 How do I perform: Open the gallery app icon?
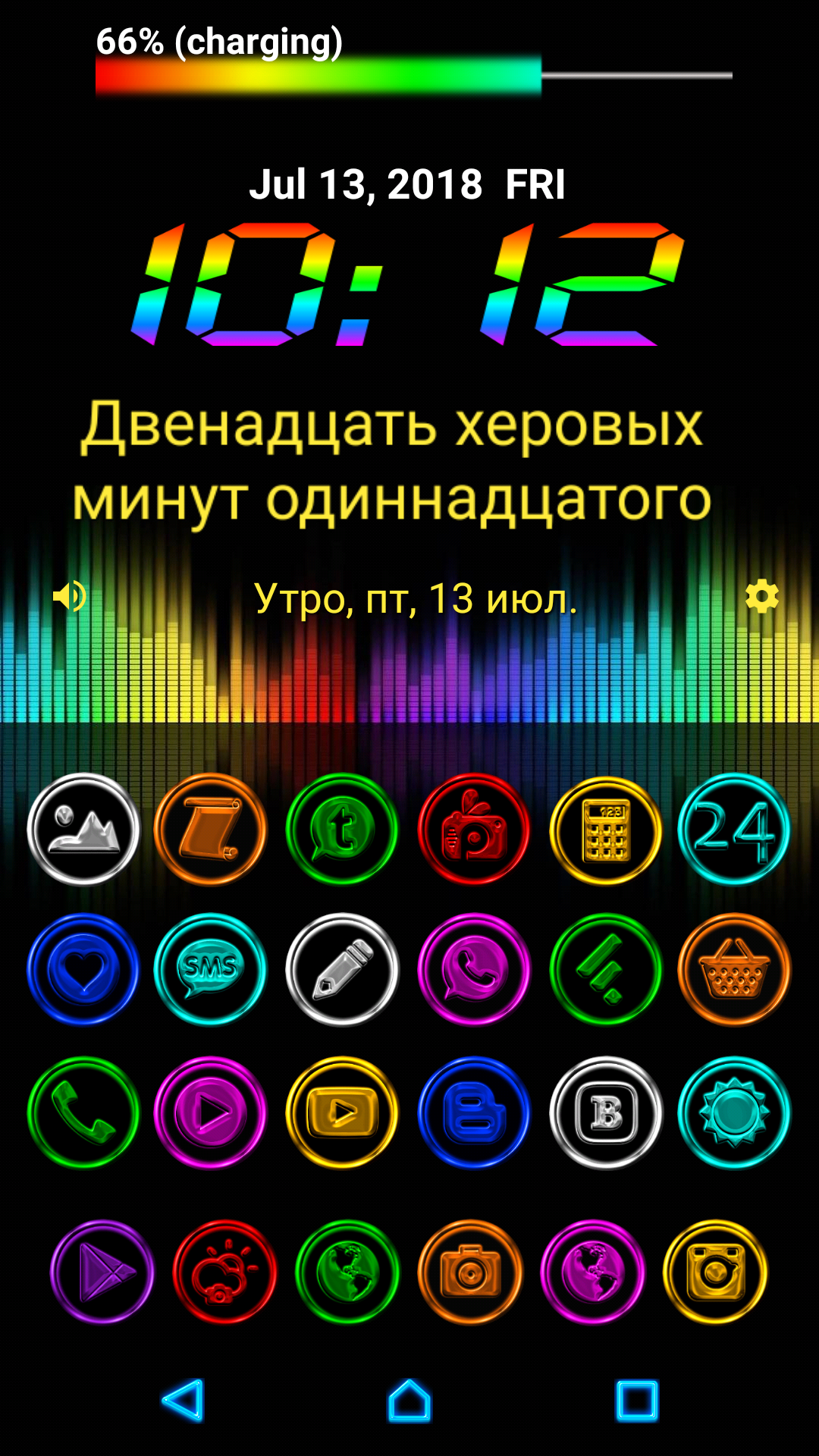[83, 829]
